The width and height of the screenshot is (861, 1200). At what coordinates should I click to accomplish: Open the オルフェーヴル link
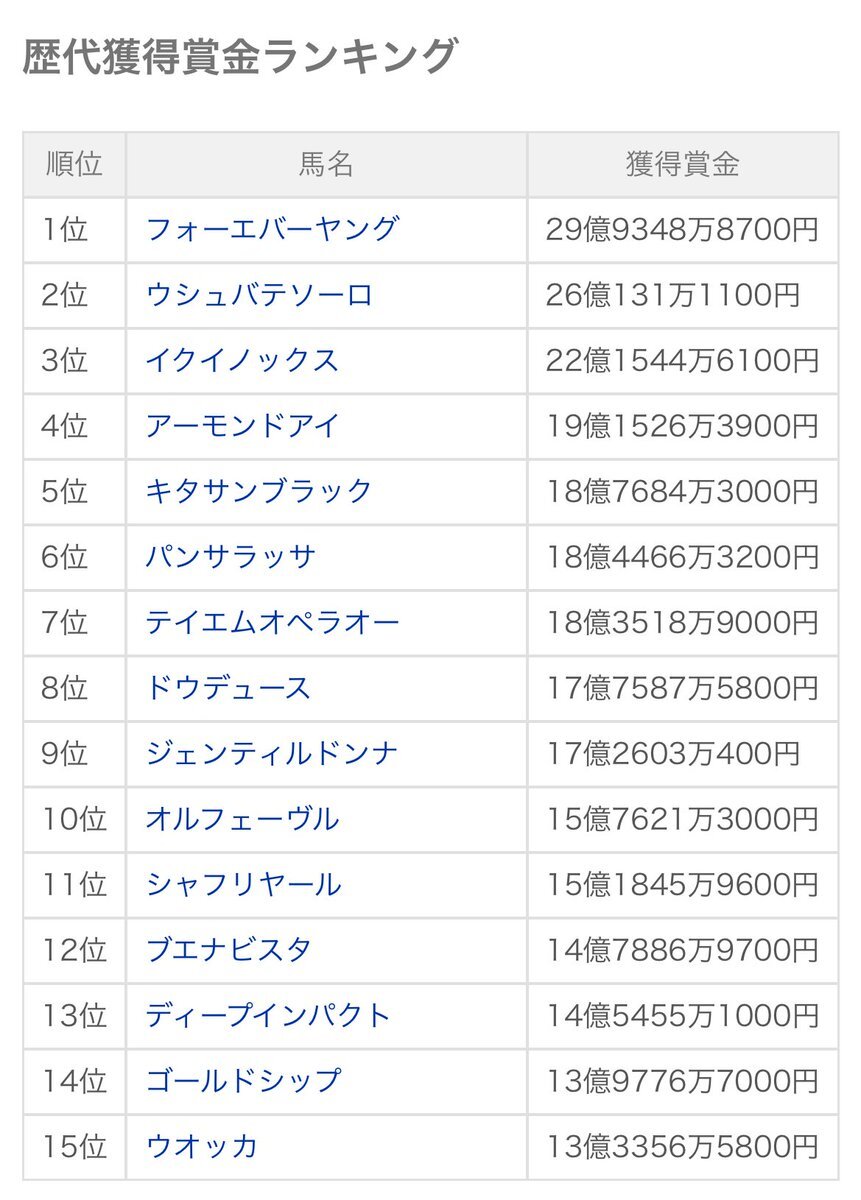click(243, 819)
